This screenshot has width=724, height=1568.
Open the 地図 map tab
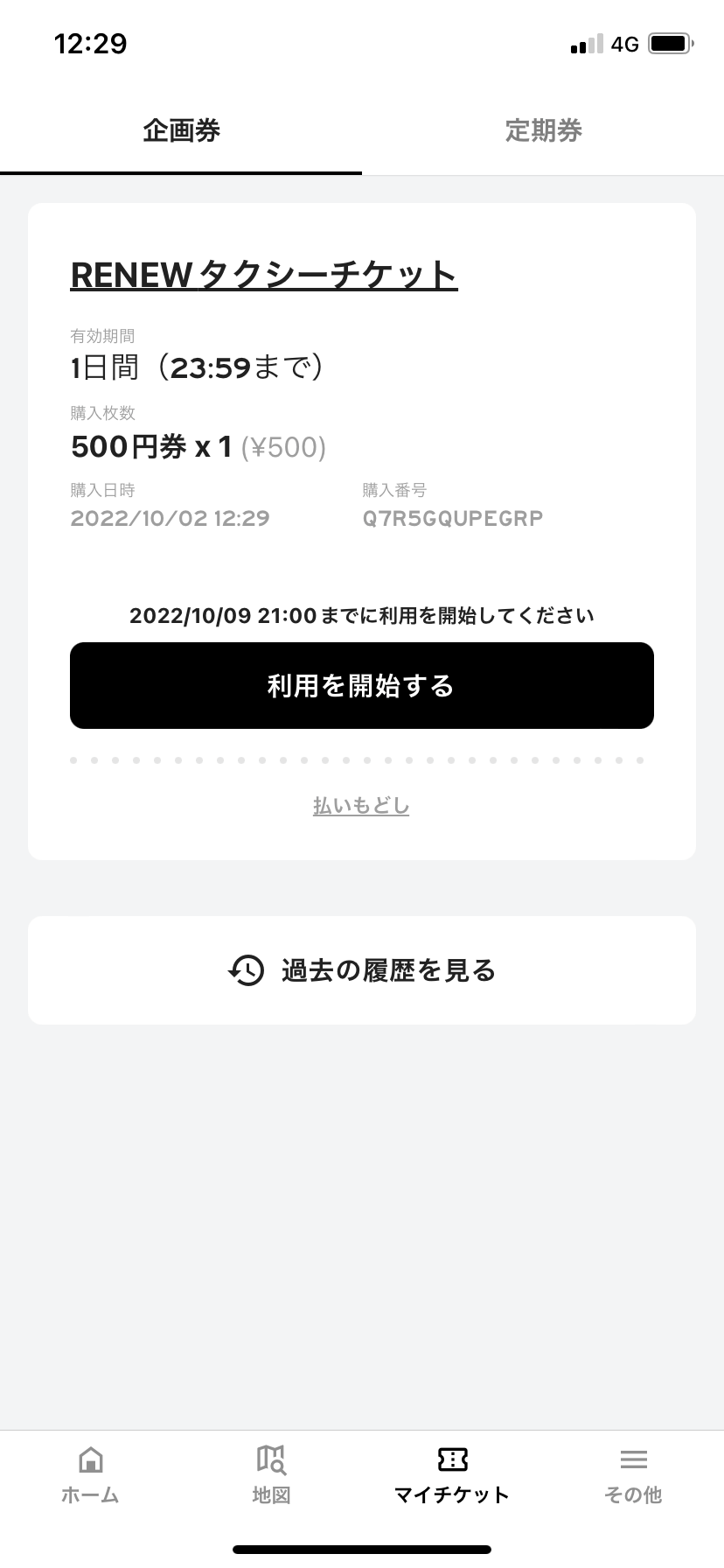[x=271, y=1475]
